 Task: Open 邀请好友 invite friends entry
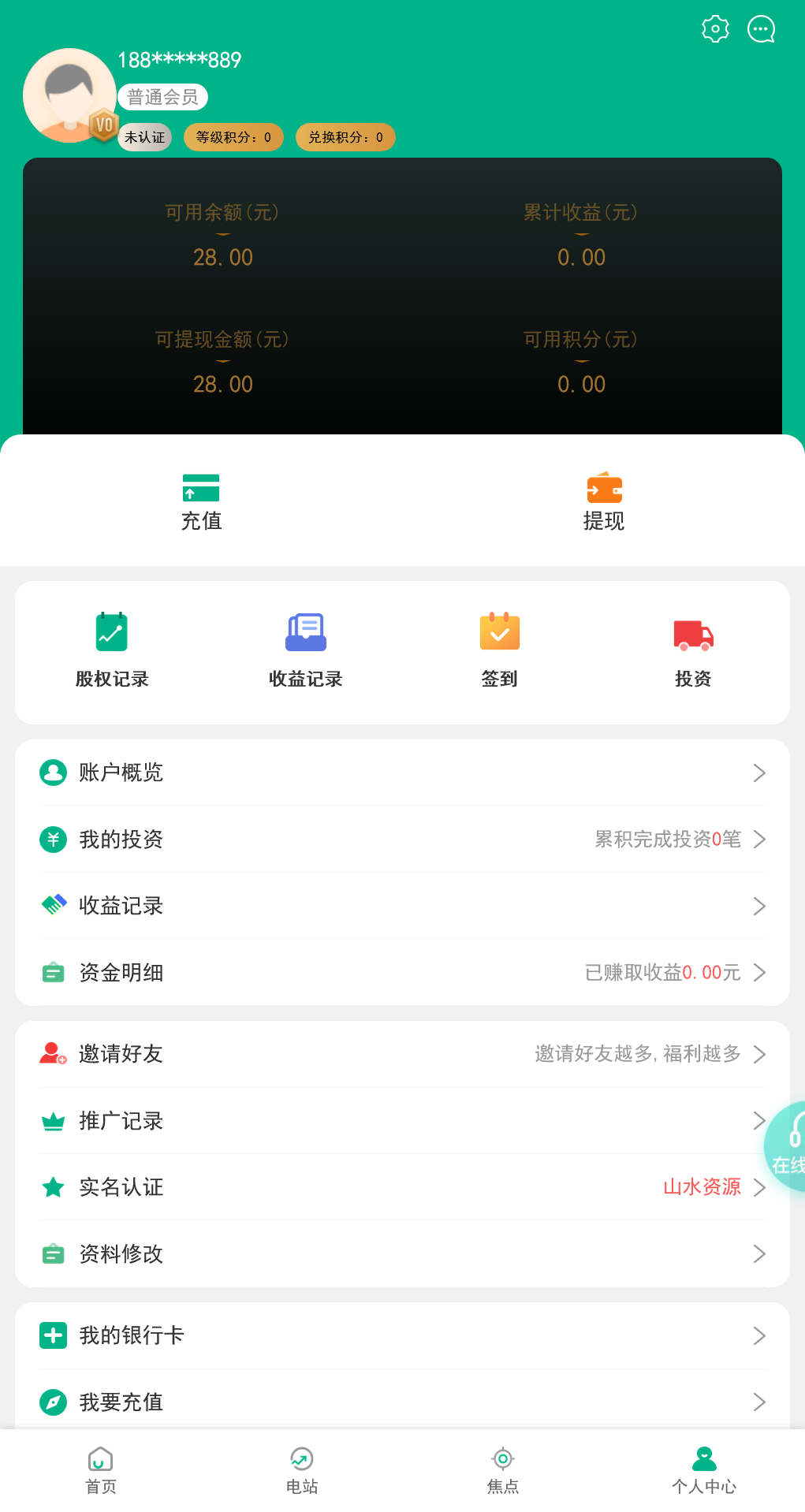click(x=120, y=1054)
